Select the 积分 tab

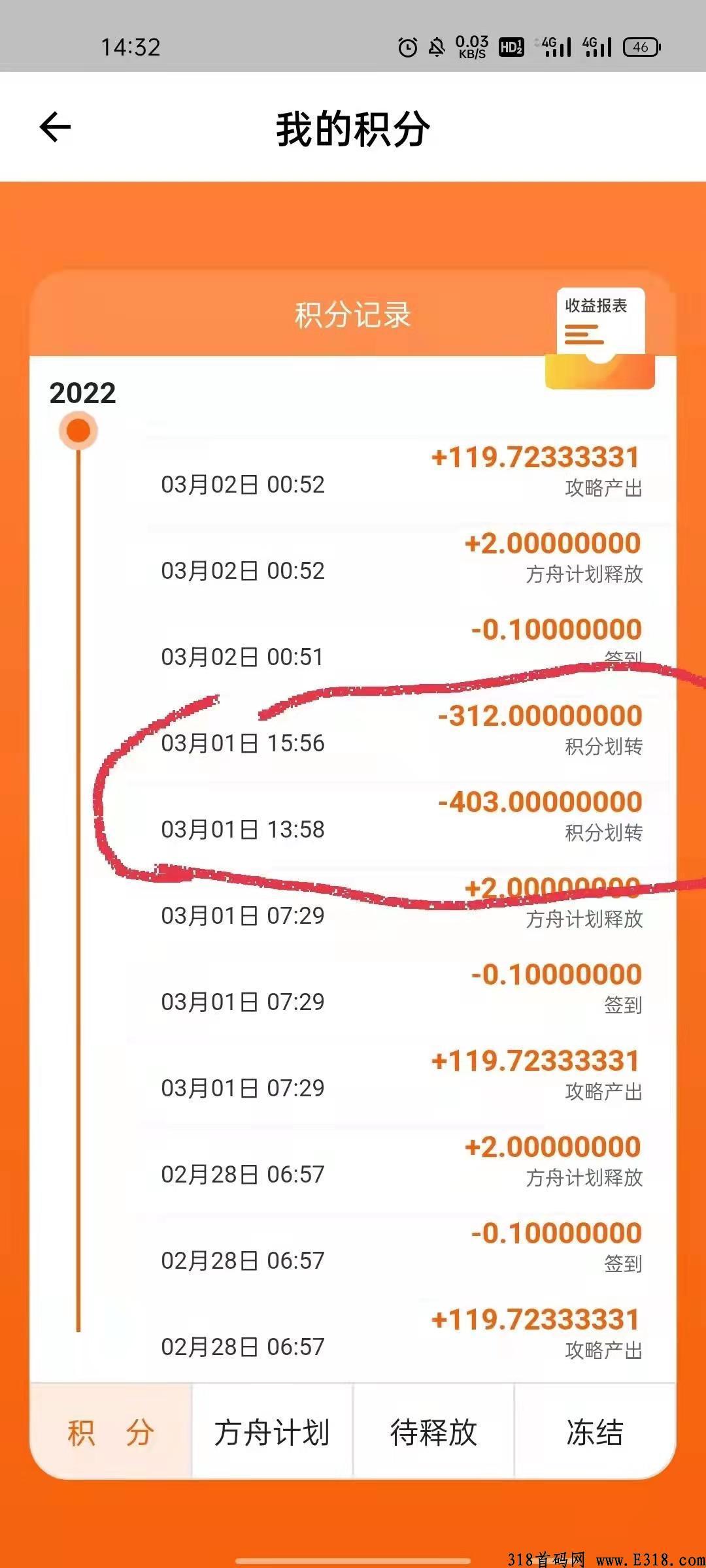(111, 1432)
